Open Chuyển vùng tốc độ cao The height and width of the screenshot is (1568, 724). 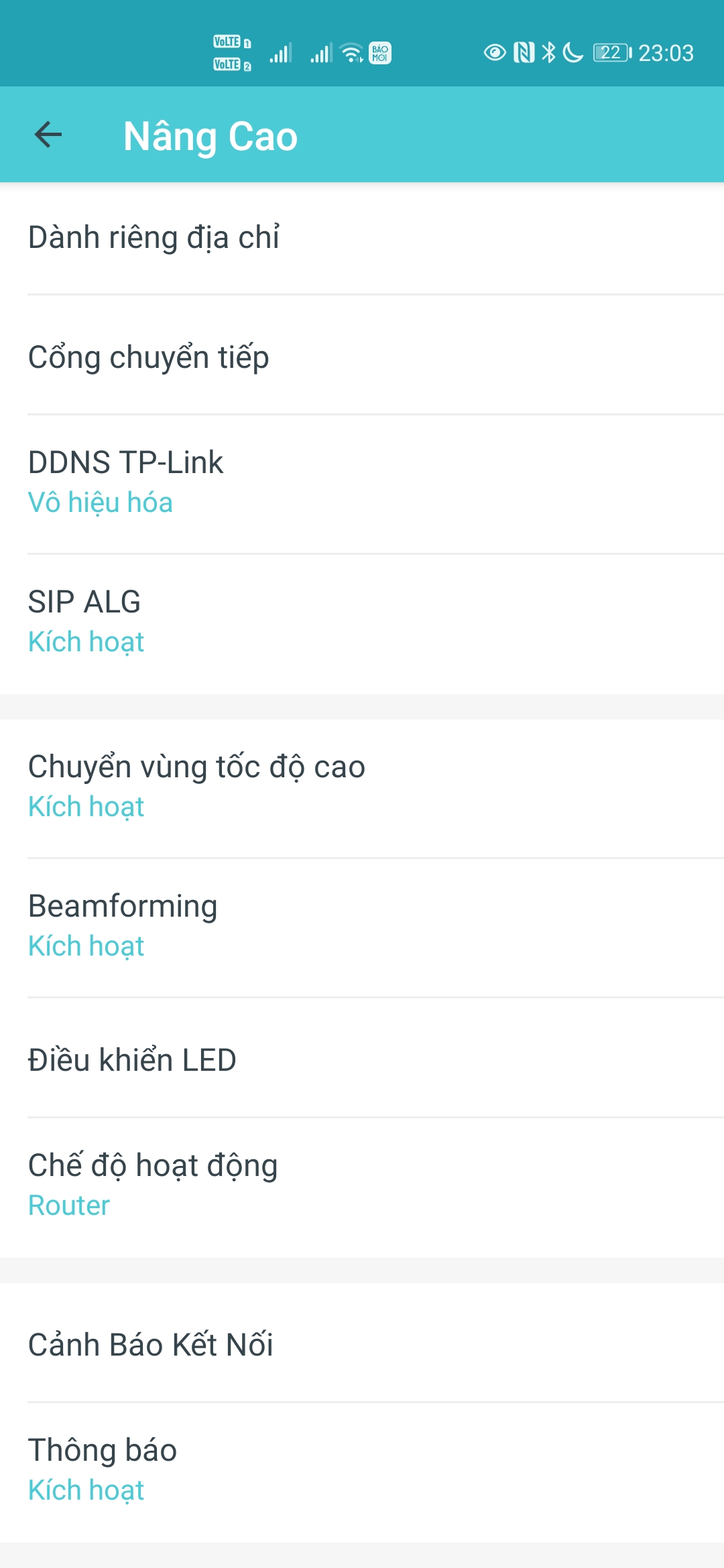pos(362,788)
